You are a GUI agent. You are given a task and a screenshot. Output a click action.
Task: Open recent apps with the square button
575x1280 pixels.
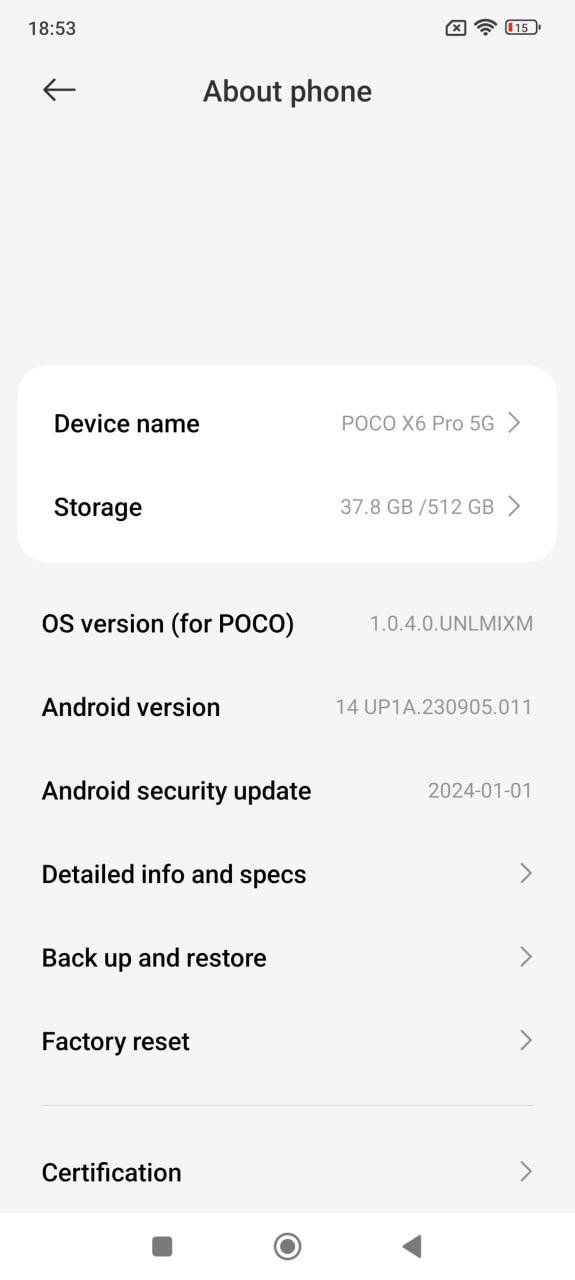(x=162, y=1246)
